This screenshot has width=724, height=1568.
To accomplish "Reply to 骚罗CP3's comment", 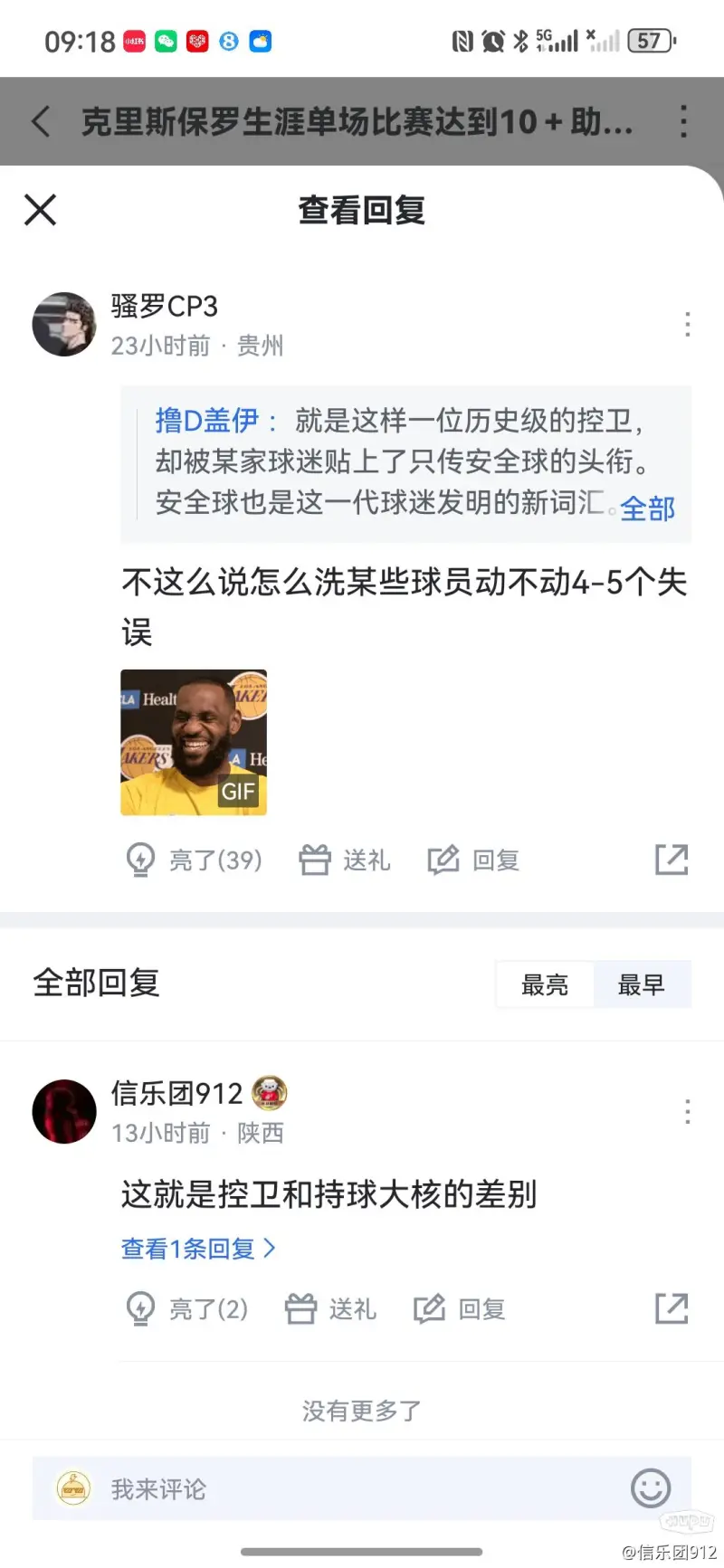I will [473, 860].
